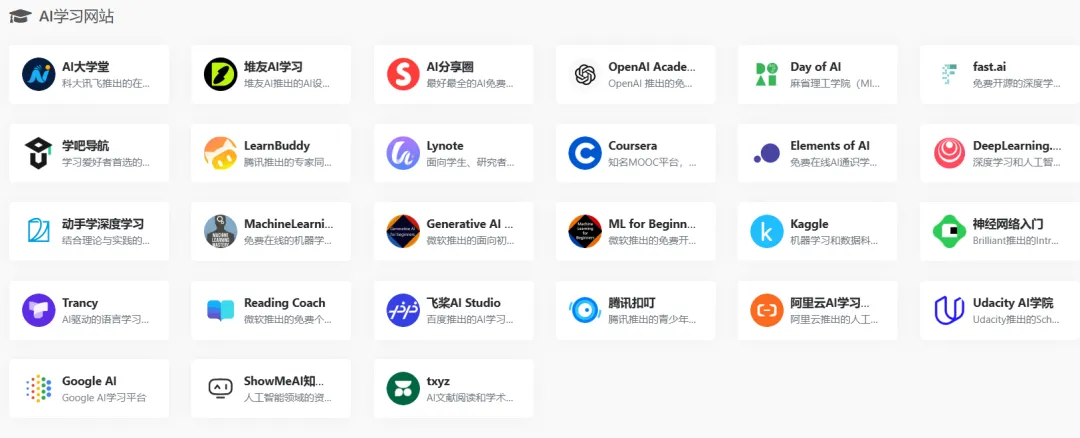Open the Reading Coach card
This screenshot has width=1080, height=438.
coord(271,310)
